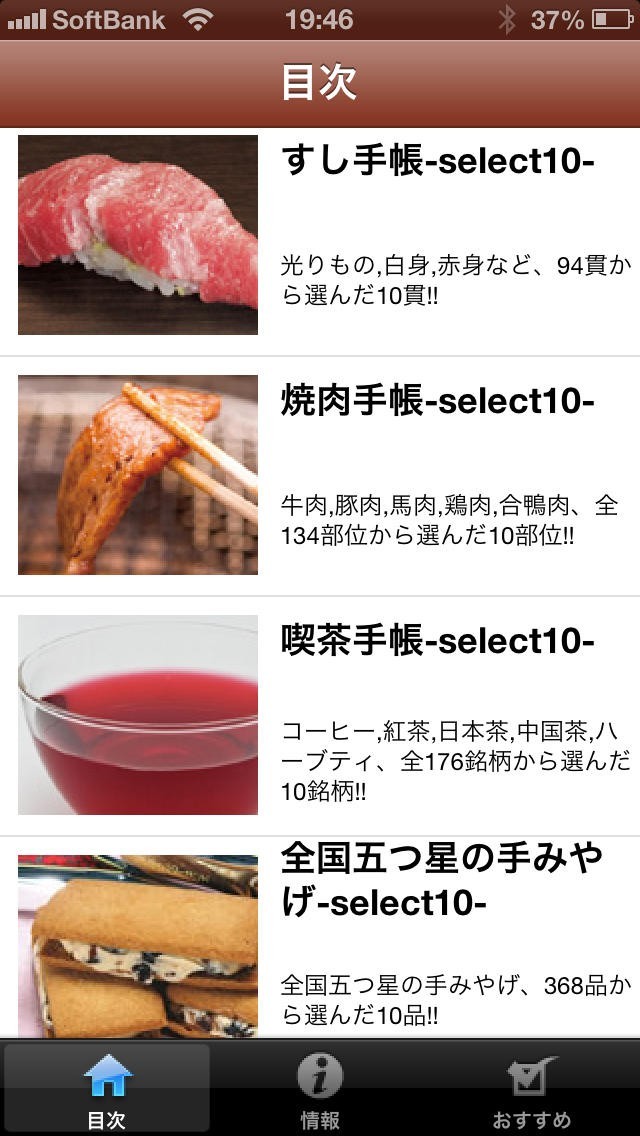
Task: Switch to the 情報 tab
Action: 320,1090
